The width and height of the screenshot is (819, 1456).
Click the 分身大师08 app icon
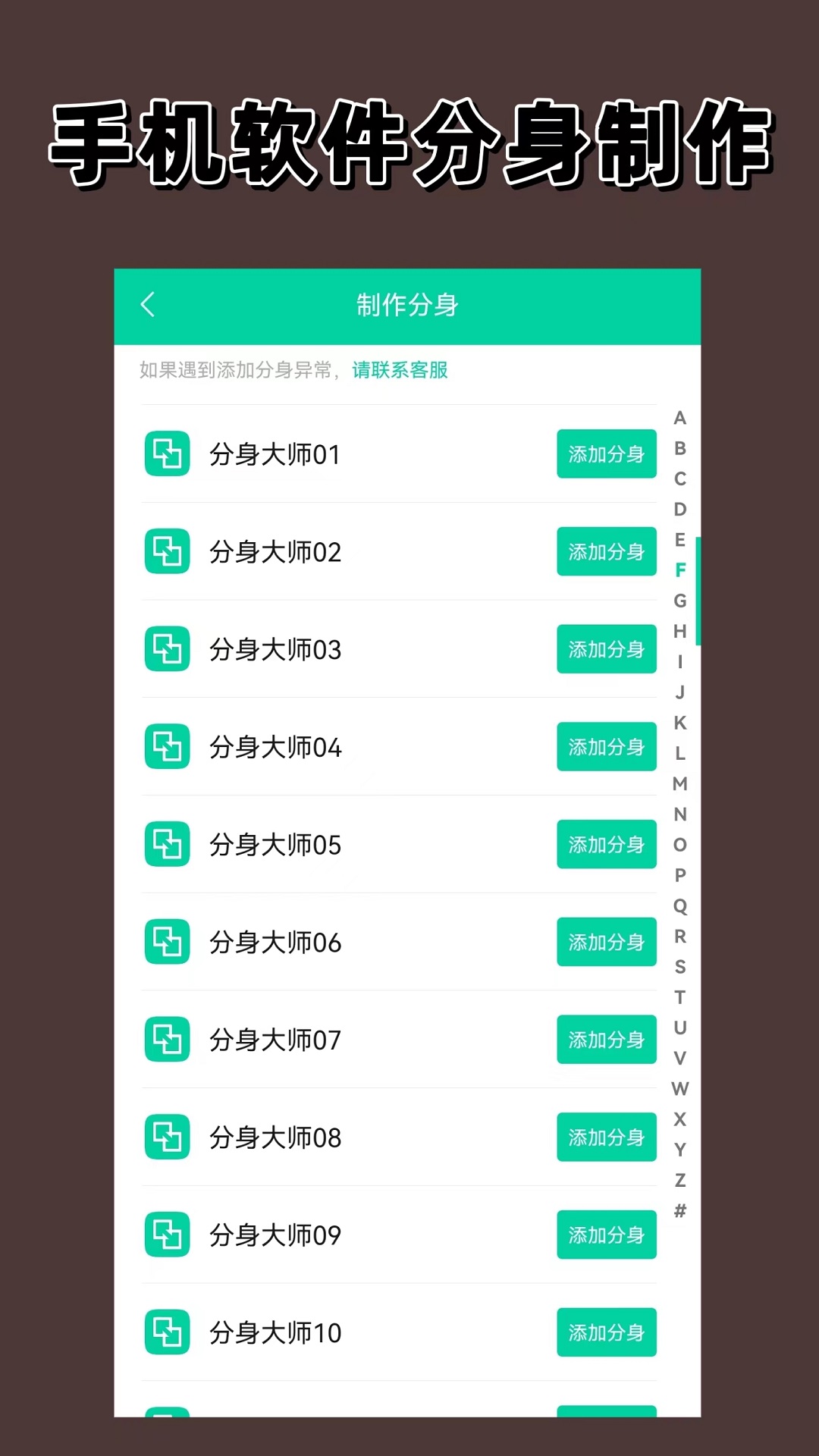coord(167,1137)
